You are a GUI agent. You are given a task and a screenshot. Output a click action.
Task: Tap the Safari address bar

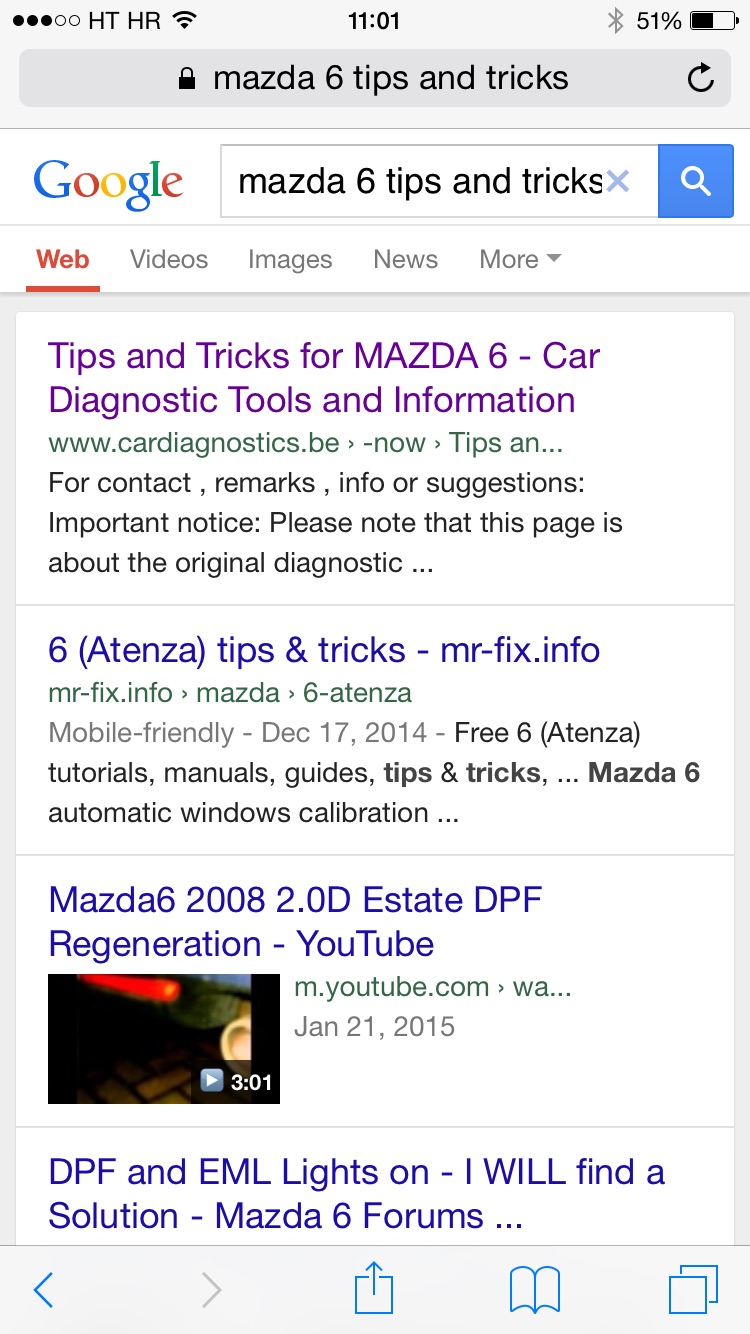click(x=375, y=78)
